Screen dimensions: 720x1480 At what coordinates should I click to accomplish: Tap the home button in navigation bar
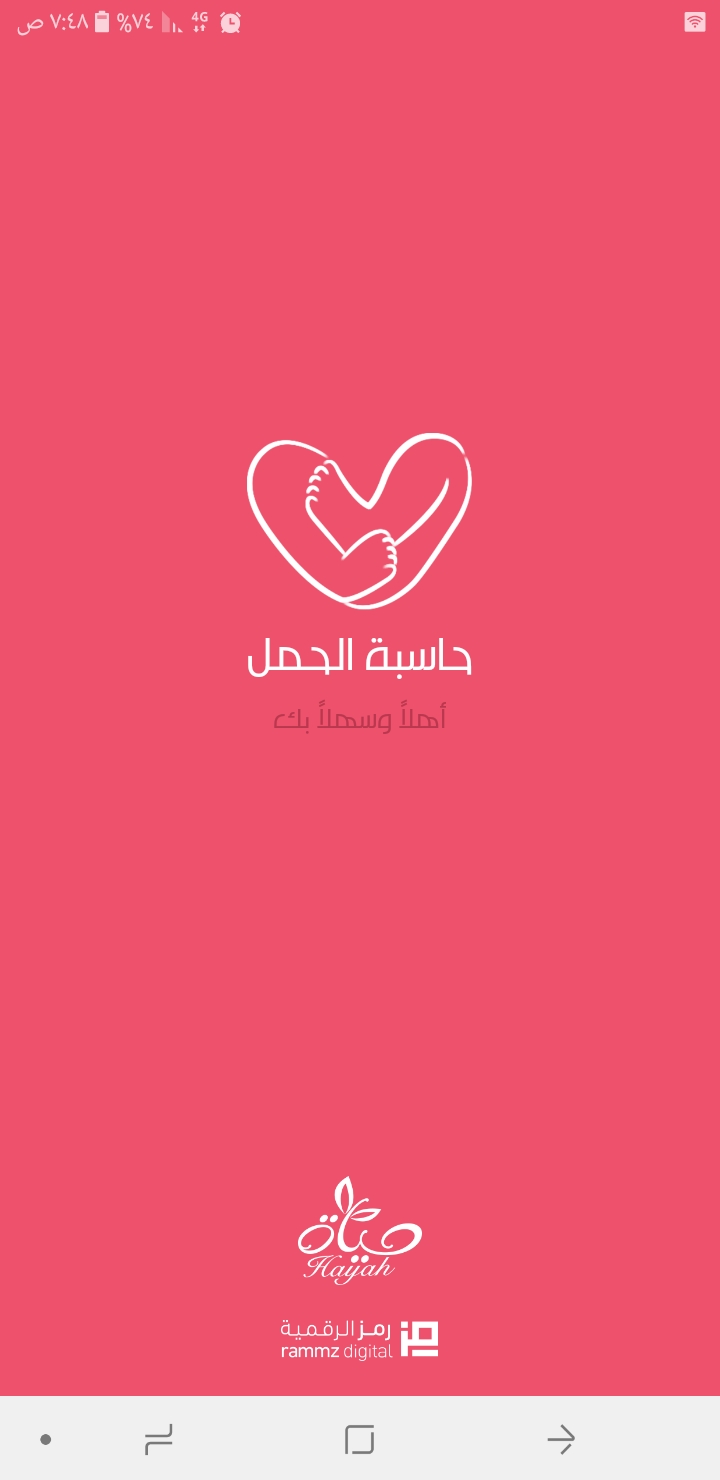click(x=359, y=1439)
